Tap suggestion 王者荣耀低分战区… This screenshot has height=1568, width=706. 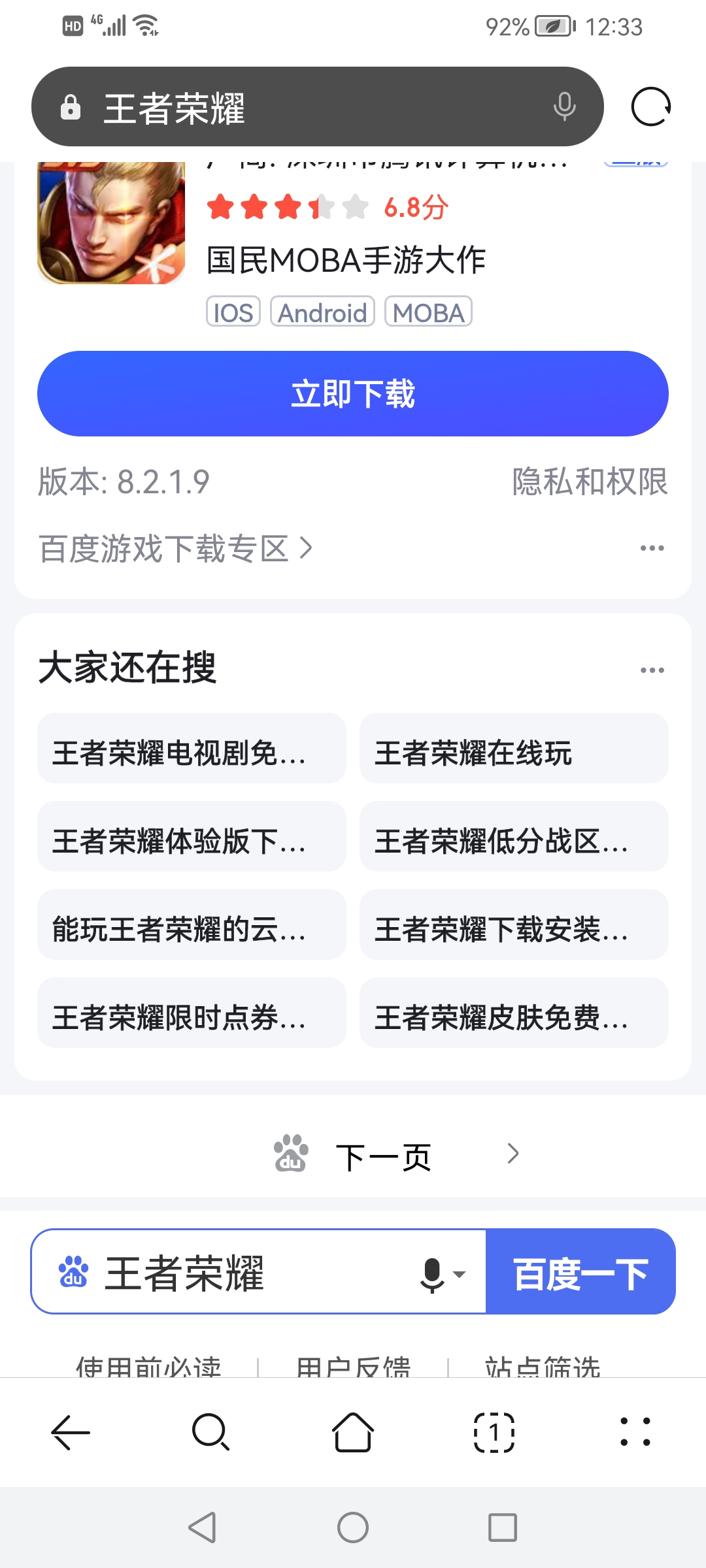tap(514, 841)
